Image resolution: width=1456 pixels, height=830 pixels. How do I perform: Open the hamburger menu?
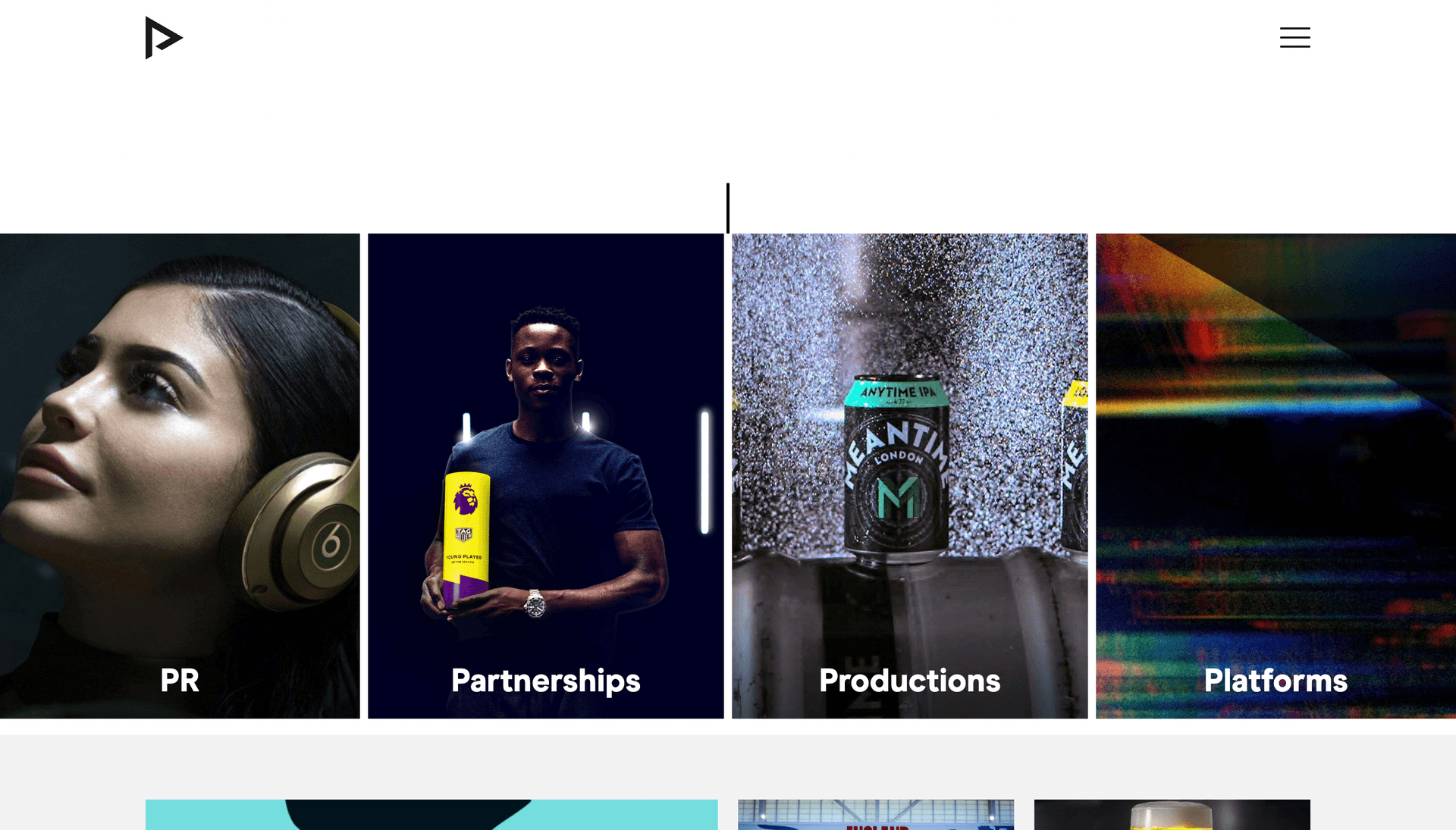click(1294, 37)
